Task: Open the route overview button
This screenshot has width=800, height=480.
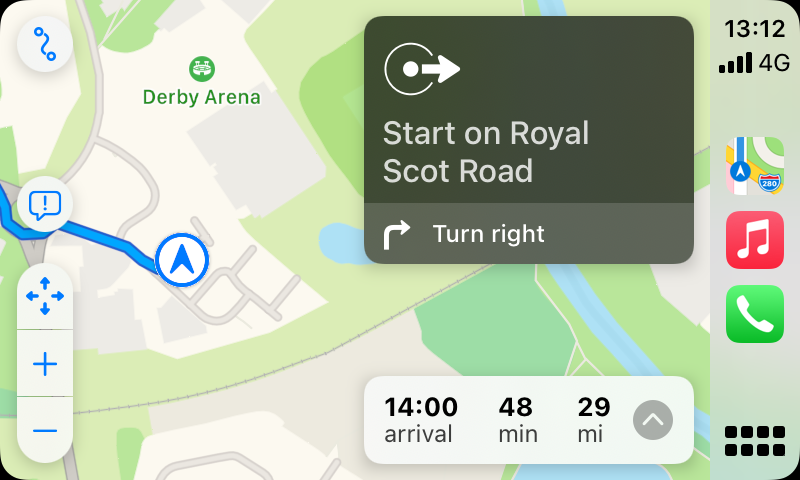Action: coord(45,45)
